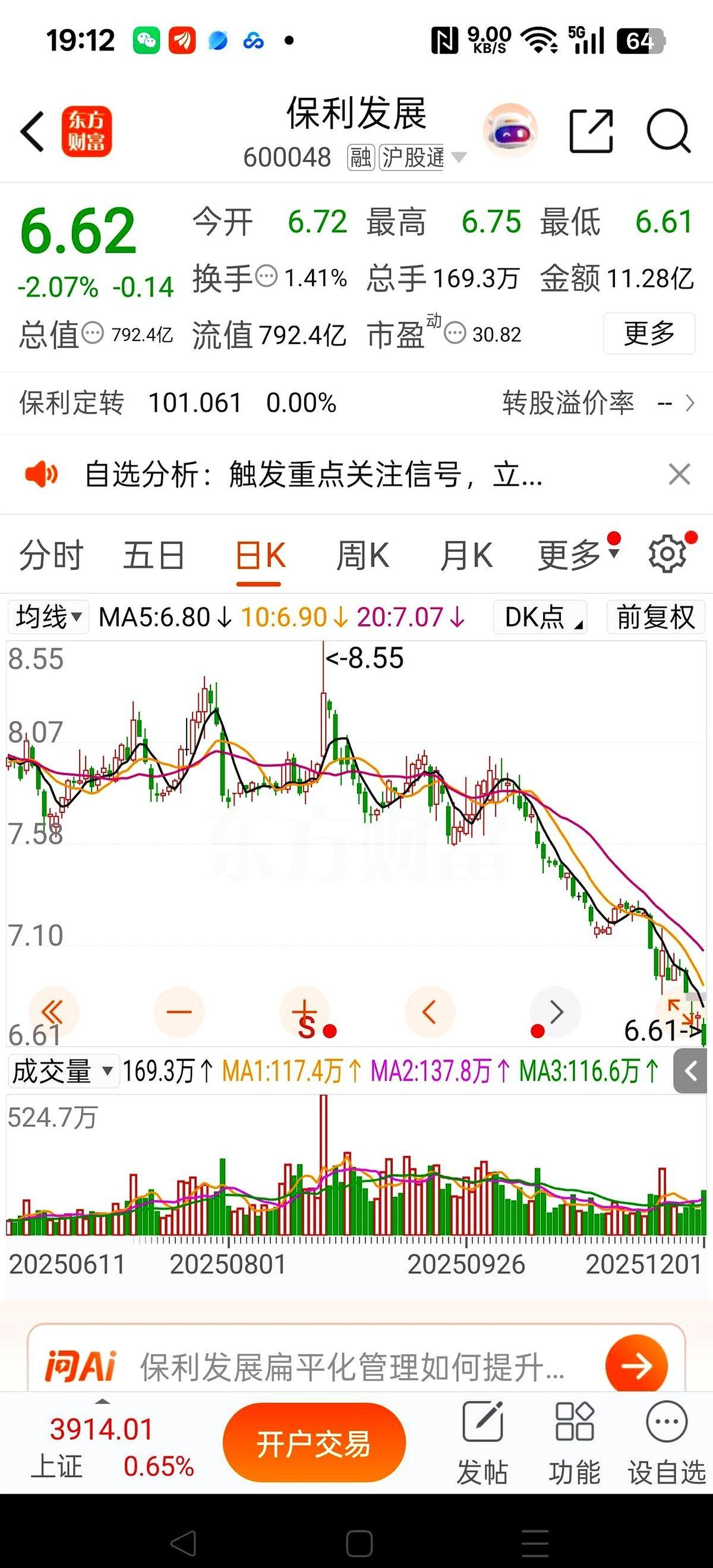The image size is (713, 1568).
Task: Expand the 沪股通 label dropdown arrow
Action: point(460,157)
